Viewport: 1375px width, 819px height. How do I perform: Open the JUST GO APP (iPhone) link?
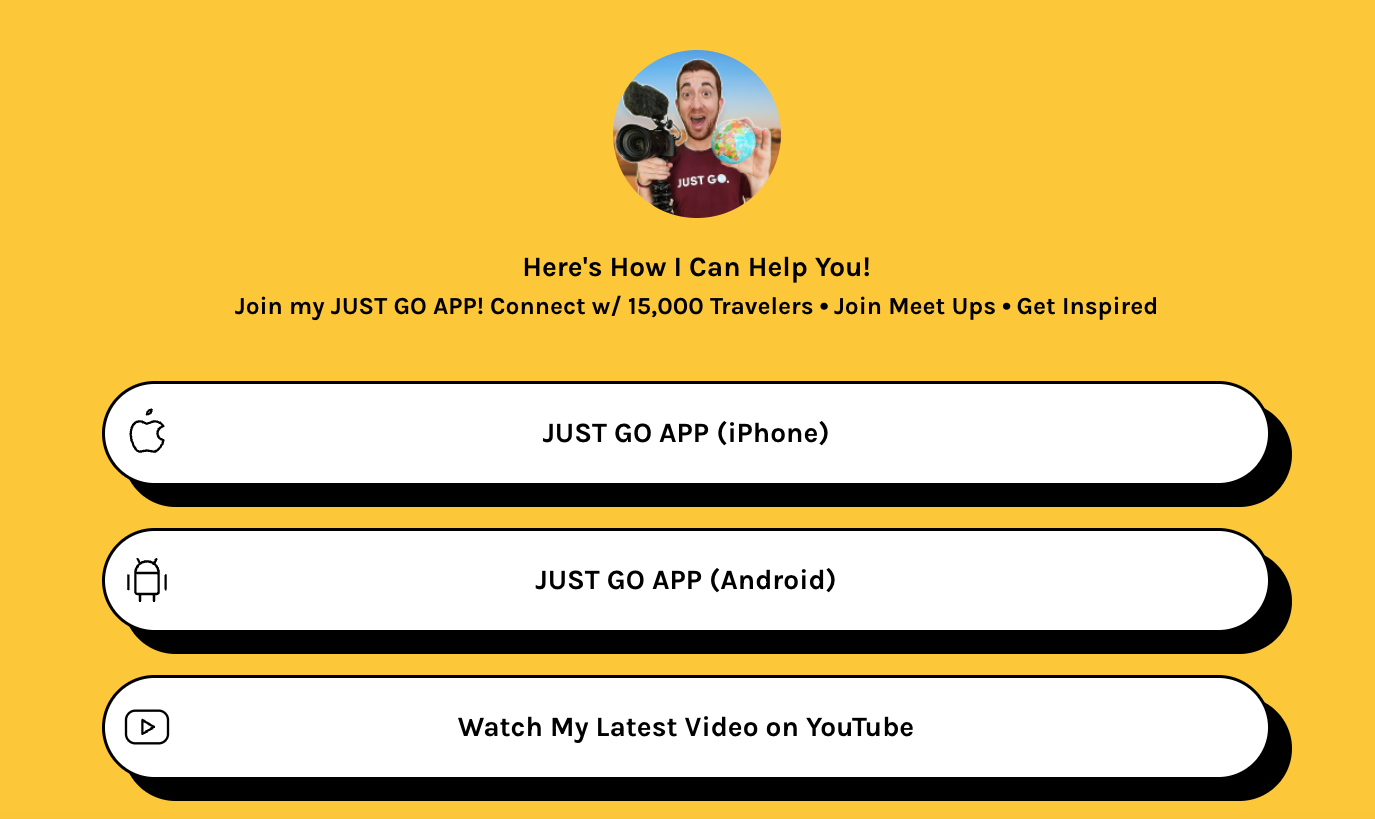coord(686,433)
